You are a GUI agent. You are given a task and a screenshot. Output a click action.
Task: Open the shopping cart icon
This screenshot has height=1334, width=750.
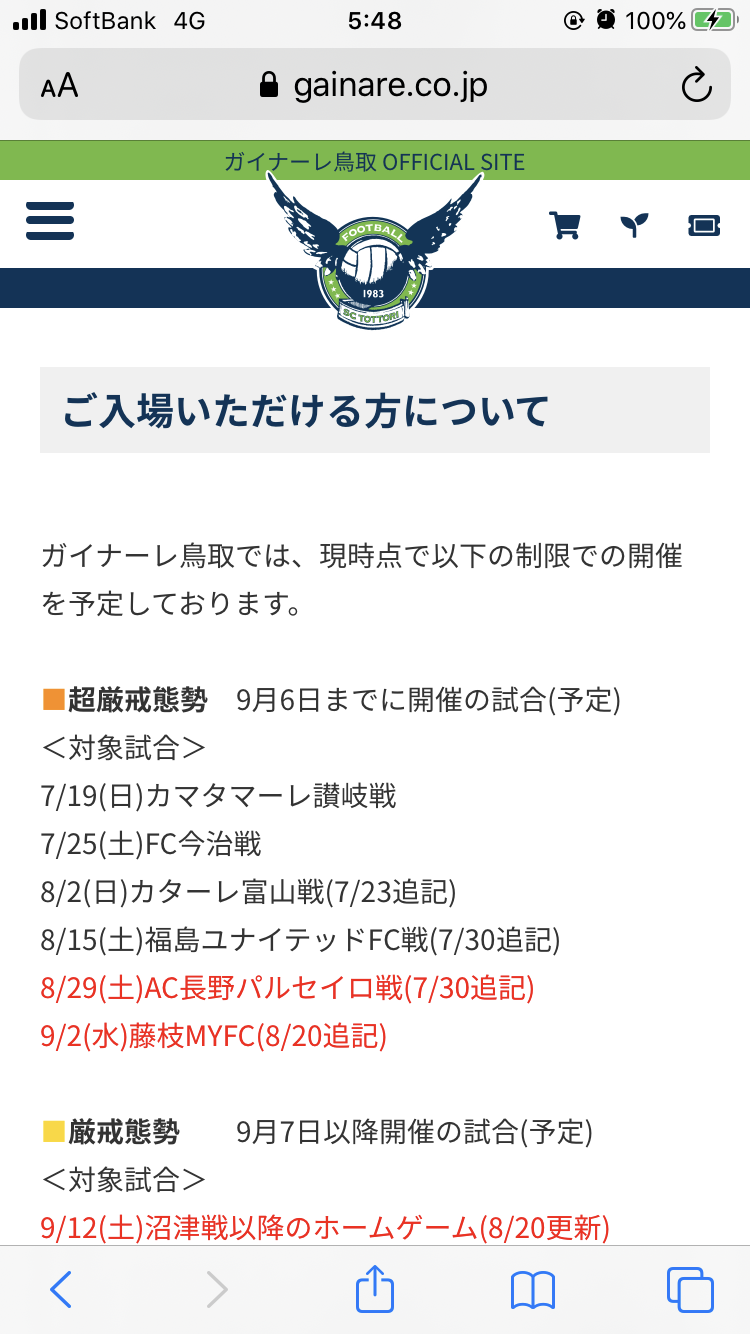[x=565, y=225]
